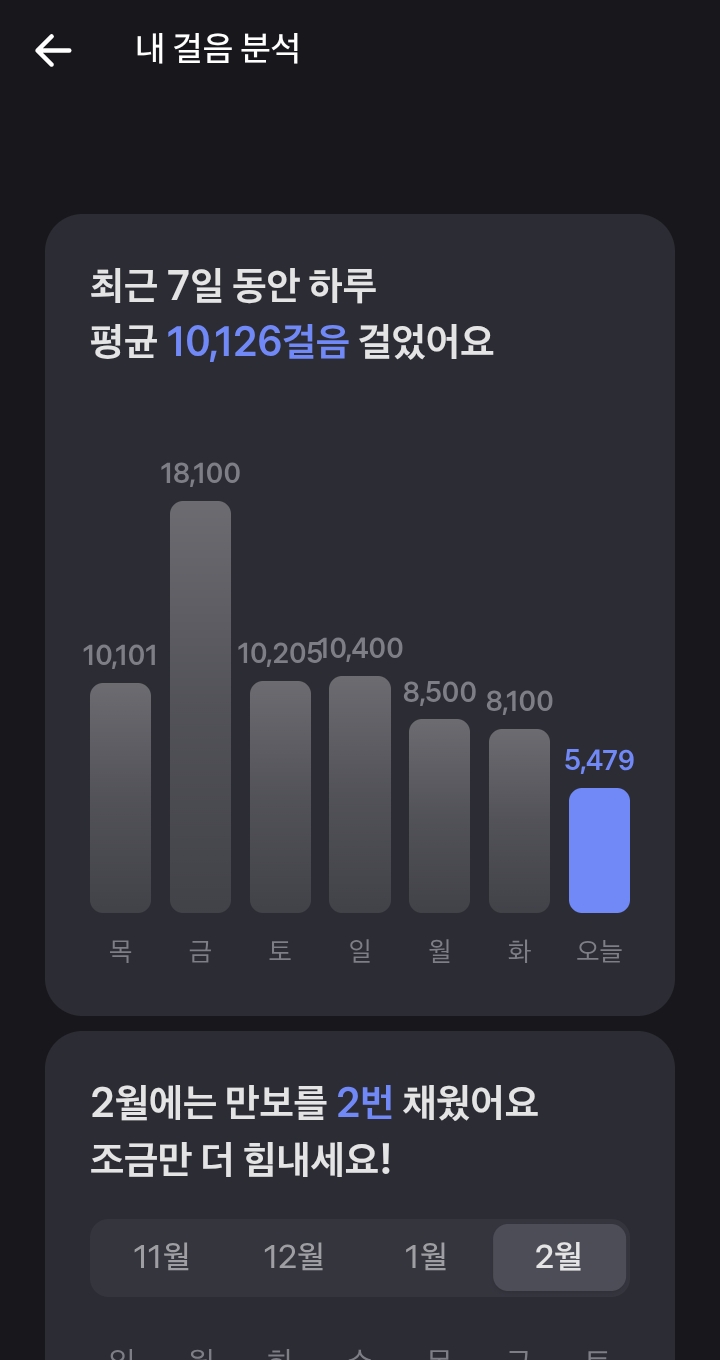Show step data for 1월
The image size is (720, 1360).
coord(426,1257)
